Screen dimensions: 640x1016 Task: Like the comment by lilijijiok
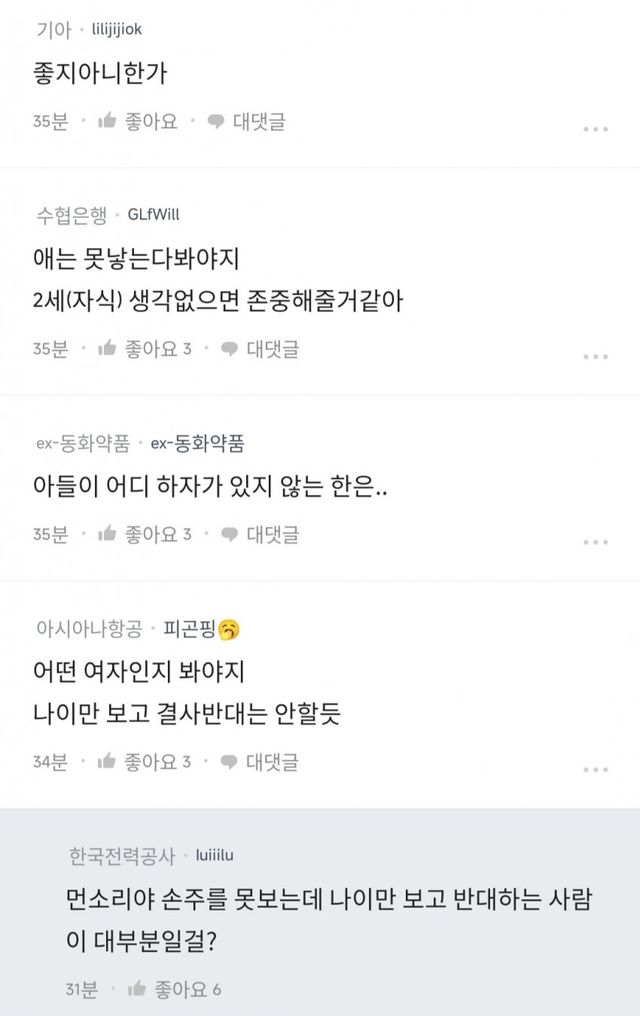[137, 122]
